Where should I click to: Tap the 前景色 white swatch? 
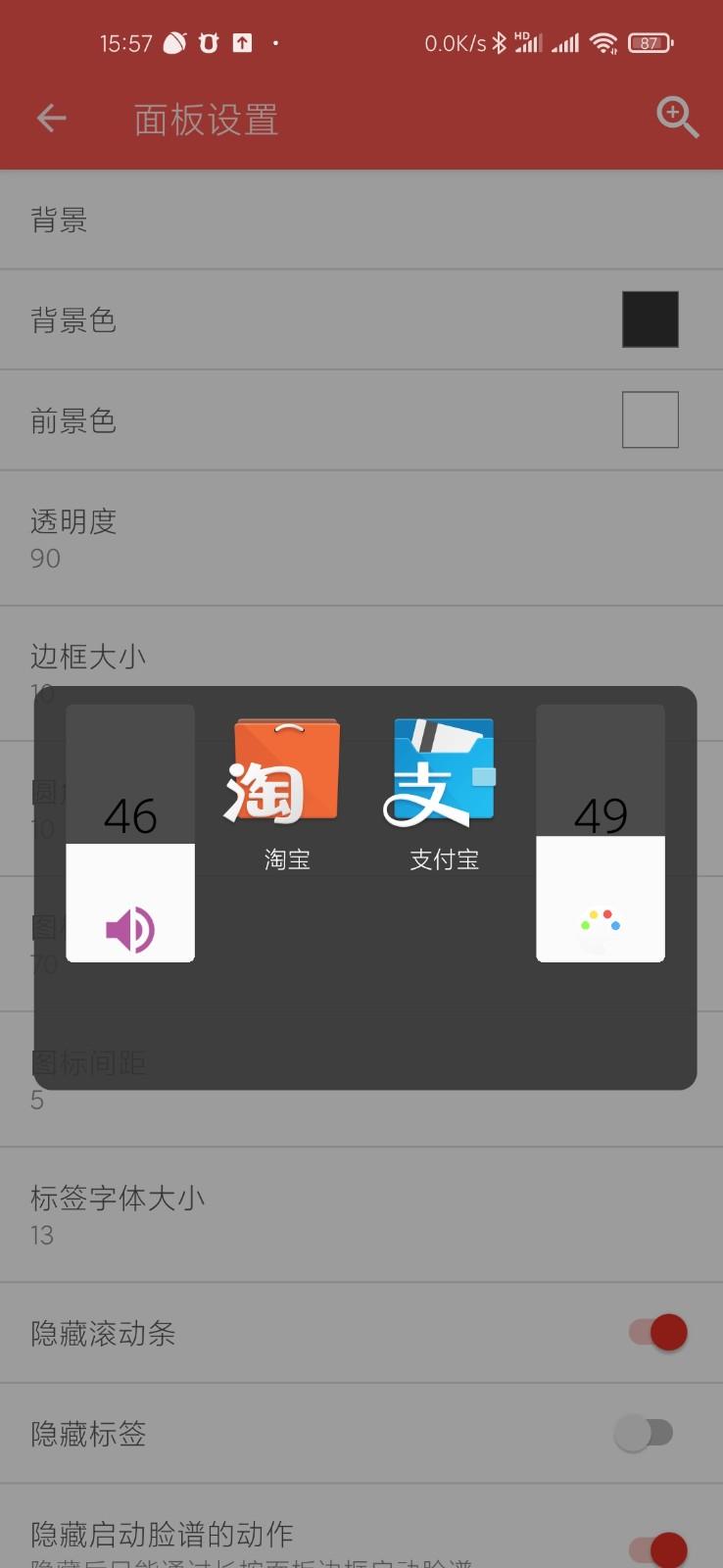pyautogui.click(x=650, y=418)
